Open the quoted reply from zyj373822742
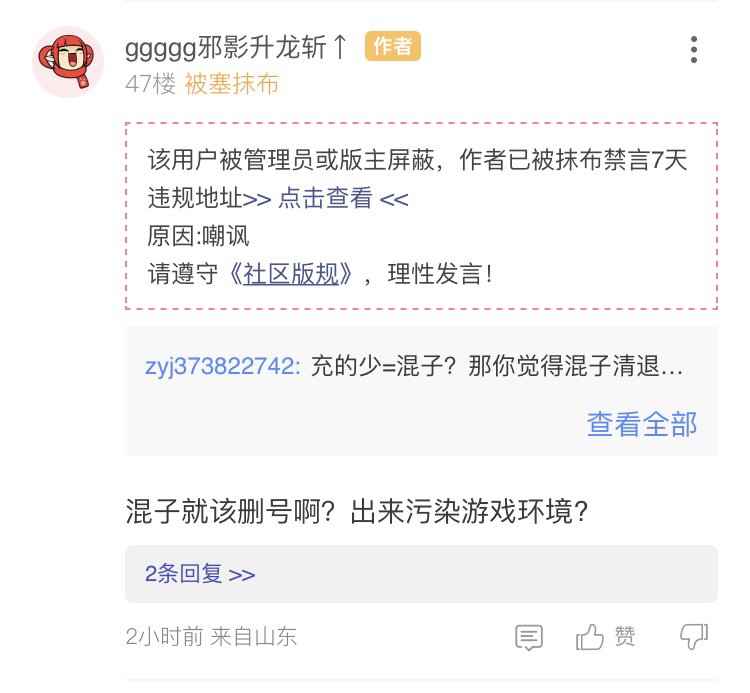Viewport: 750px width, 693px height. 415,366
